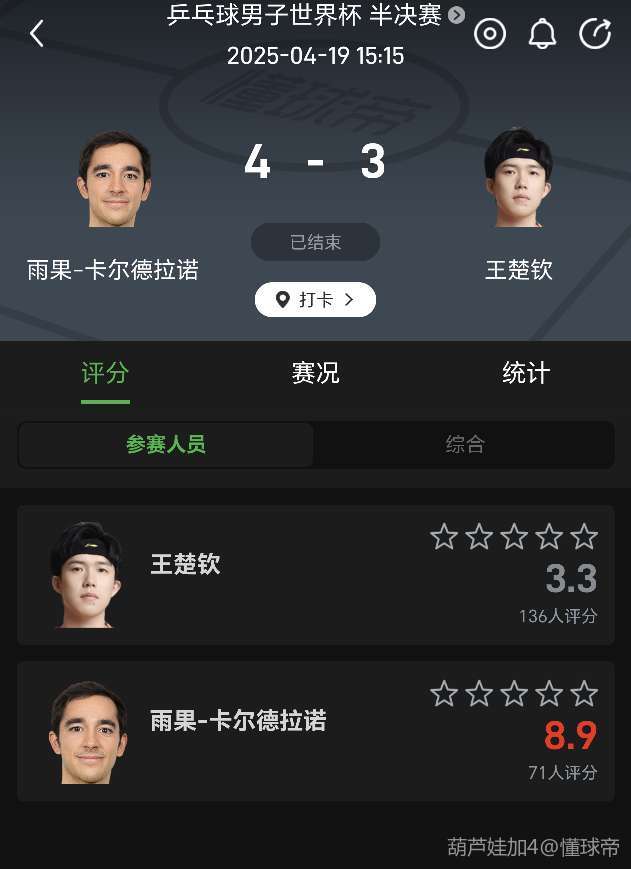View 雨果-卡尔德拉诺's profile from header avatar

click(113, 180)
